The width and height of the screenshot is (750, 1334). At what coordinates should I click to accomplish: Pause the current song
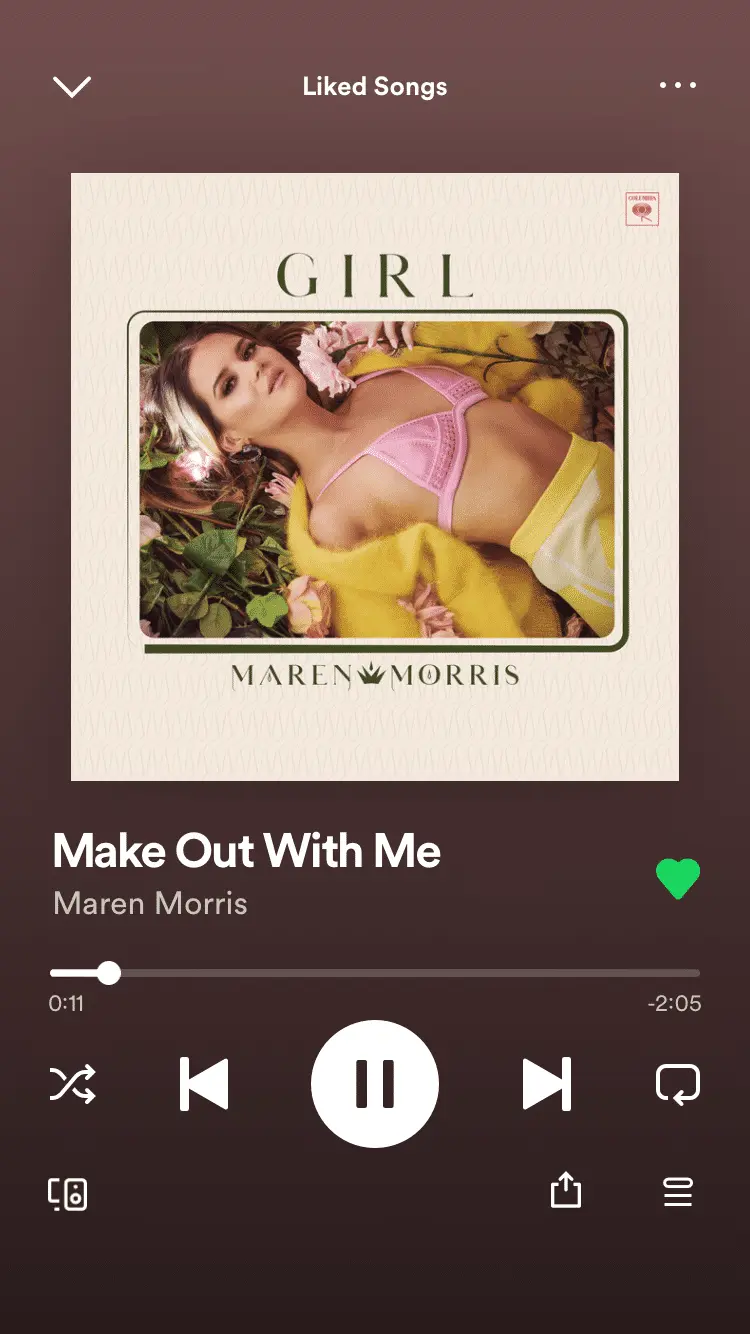375,1084
